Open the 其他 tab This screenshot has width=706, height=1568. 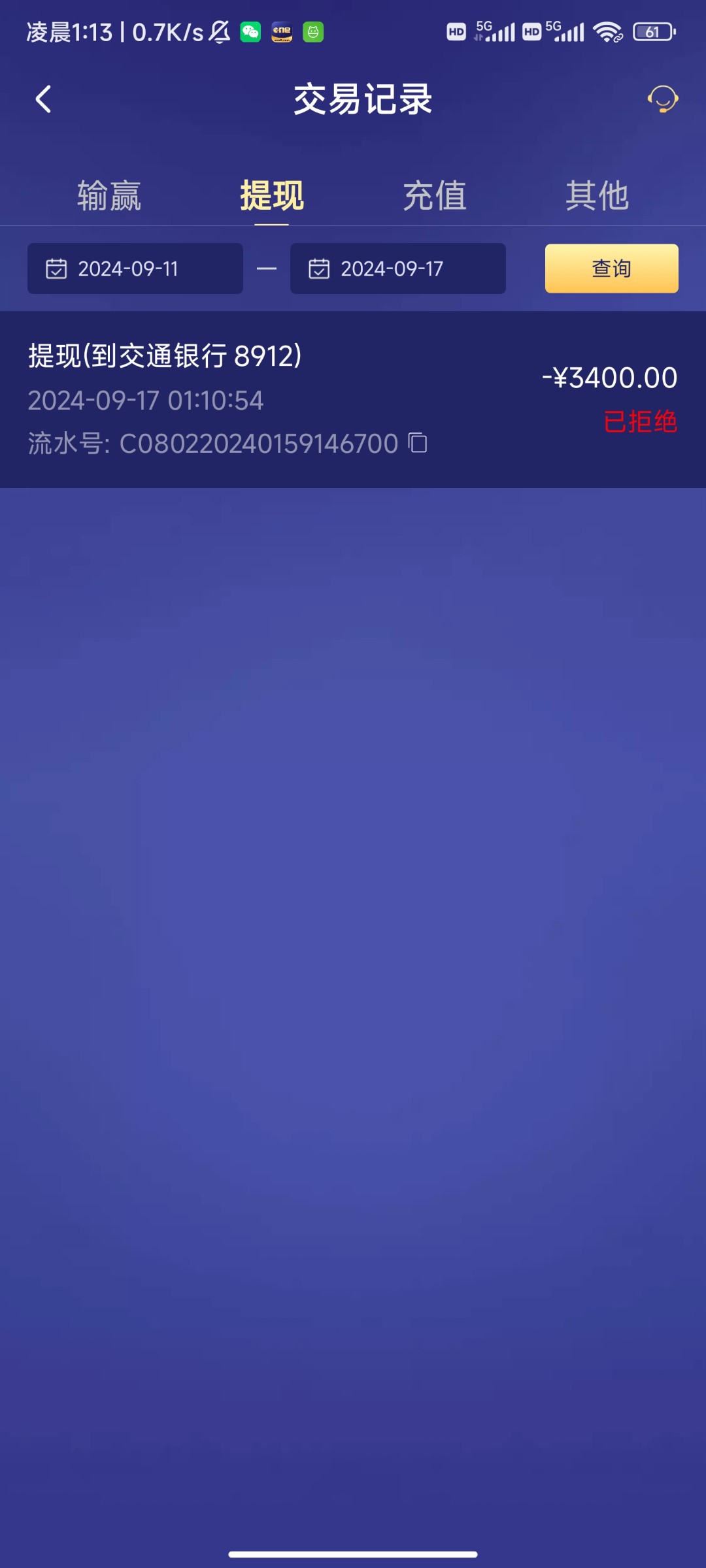tap(597, 195)
